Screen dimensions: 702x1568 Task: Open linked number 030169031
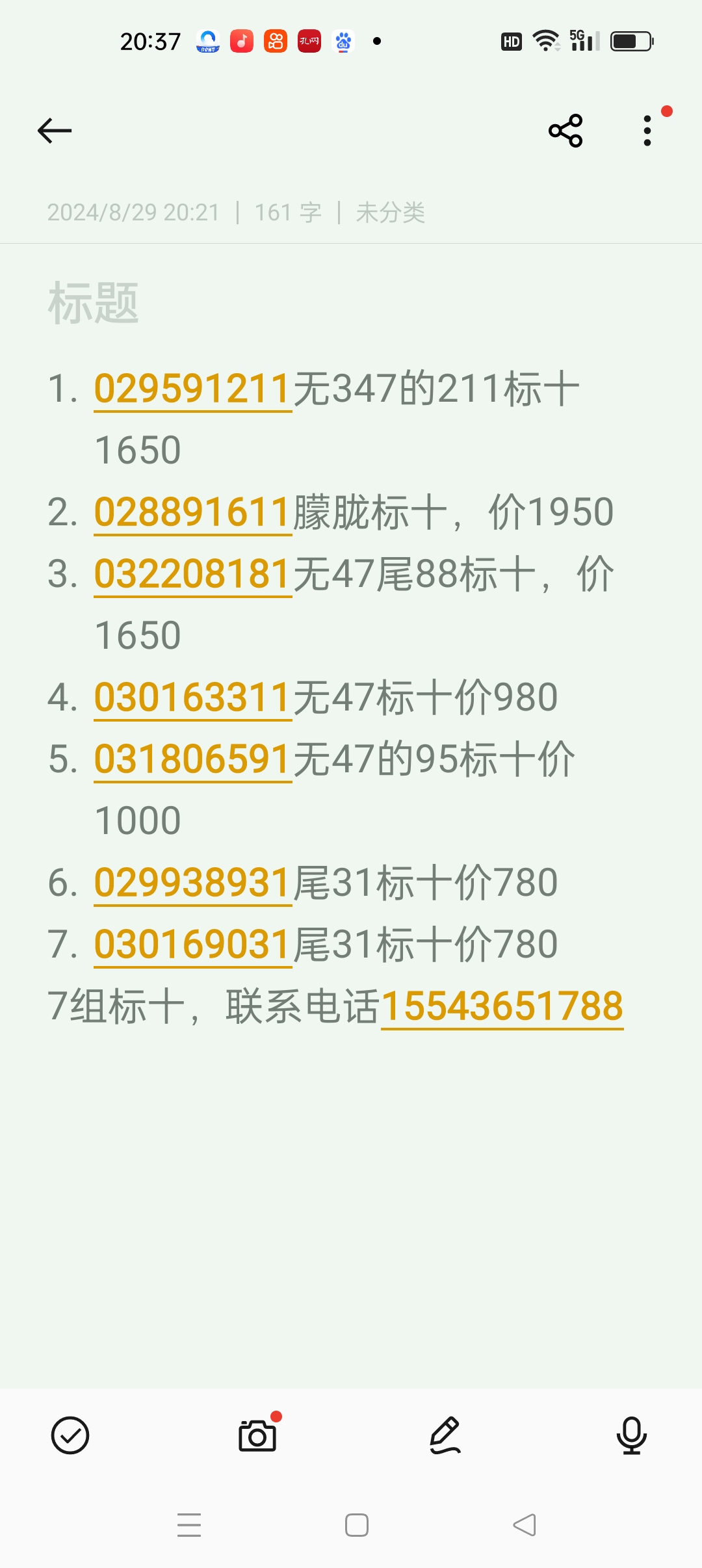(x=192, y=945)
